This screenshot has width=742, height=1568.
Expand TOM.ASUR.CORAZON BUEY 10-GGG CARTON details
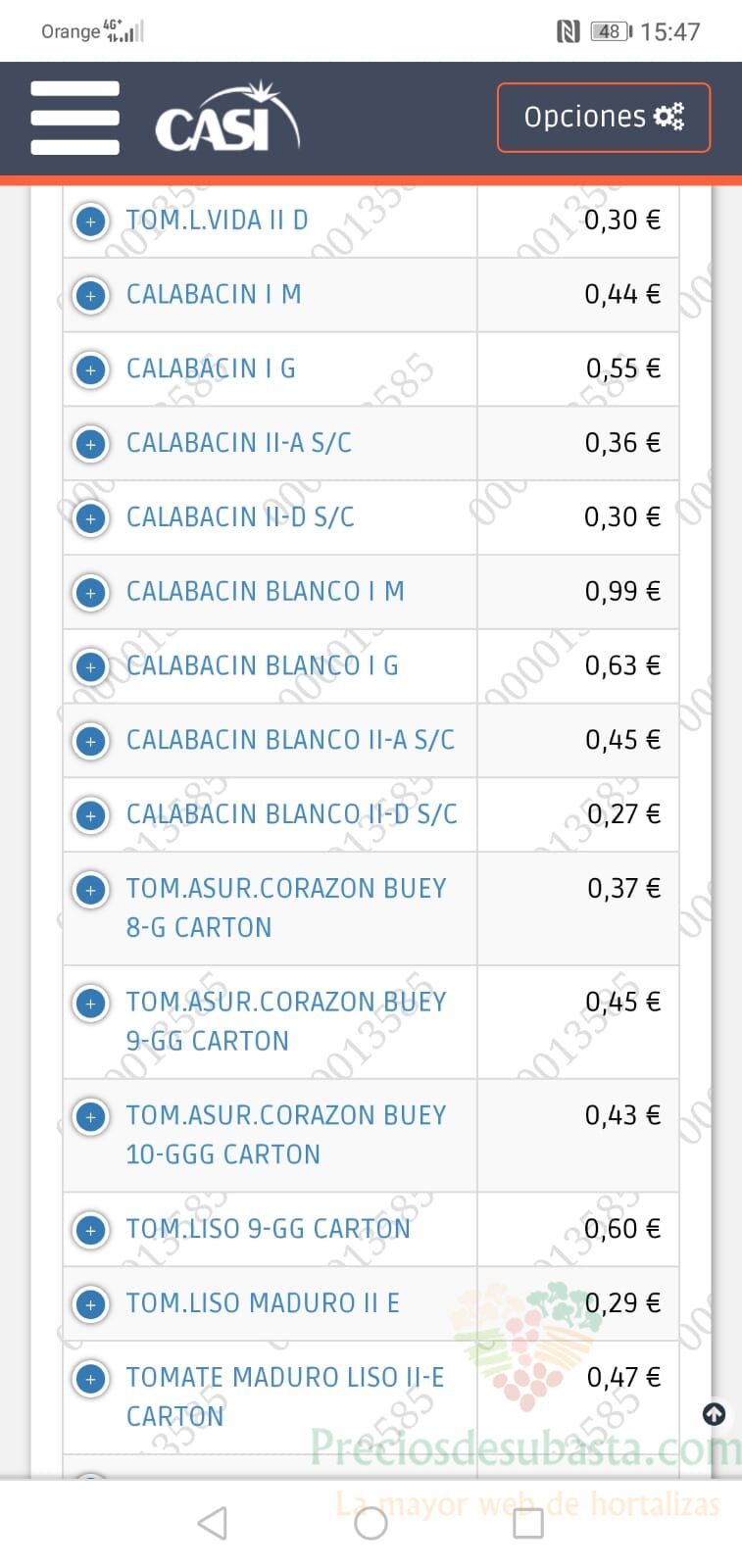pyautogui.click(x=91, y=1117)
